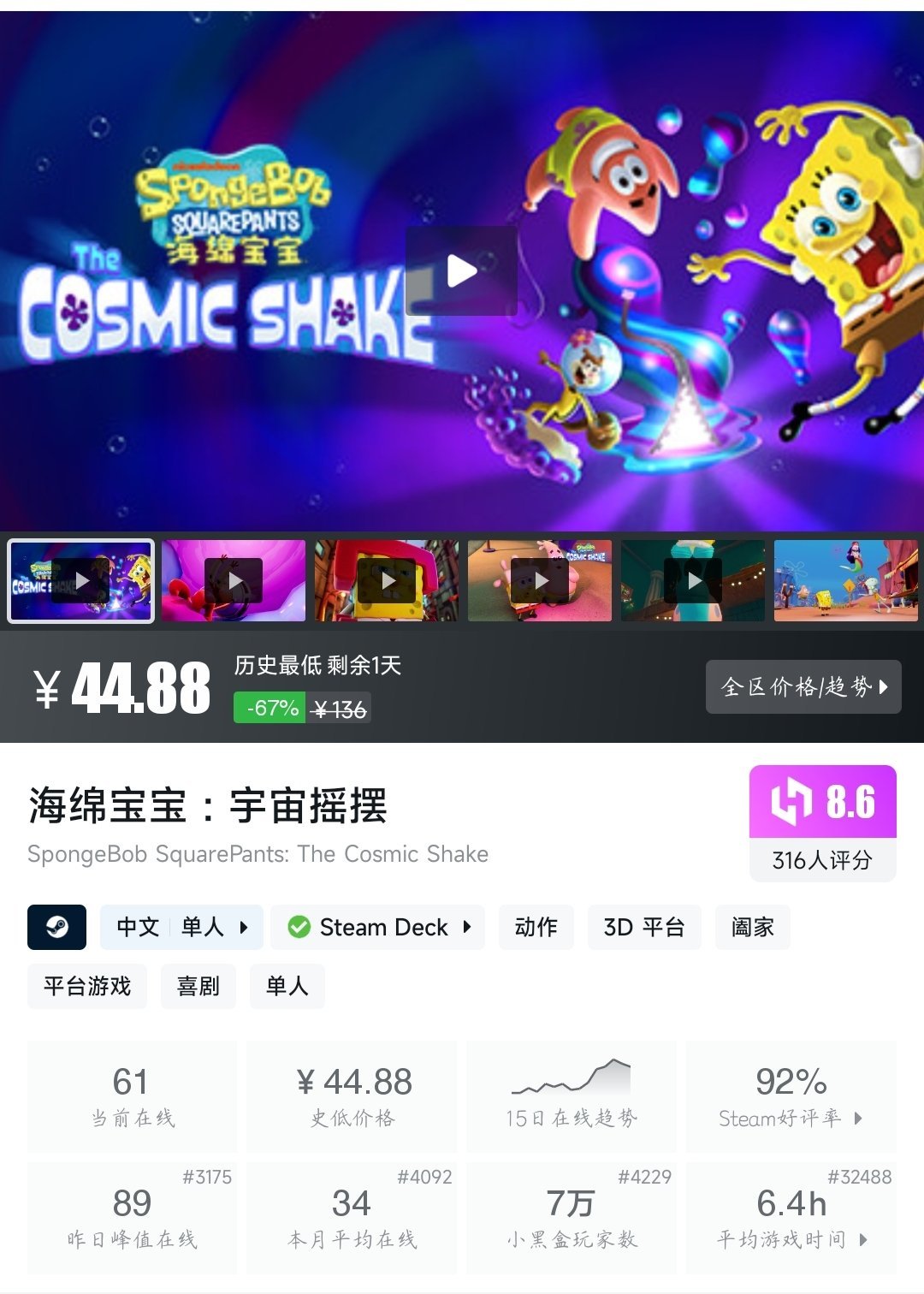Image resolution: width=924 pixels, height=1294 pixels.
Task: Open the 8.6 rating score card
Action: (822, 822)
